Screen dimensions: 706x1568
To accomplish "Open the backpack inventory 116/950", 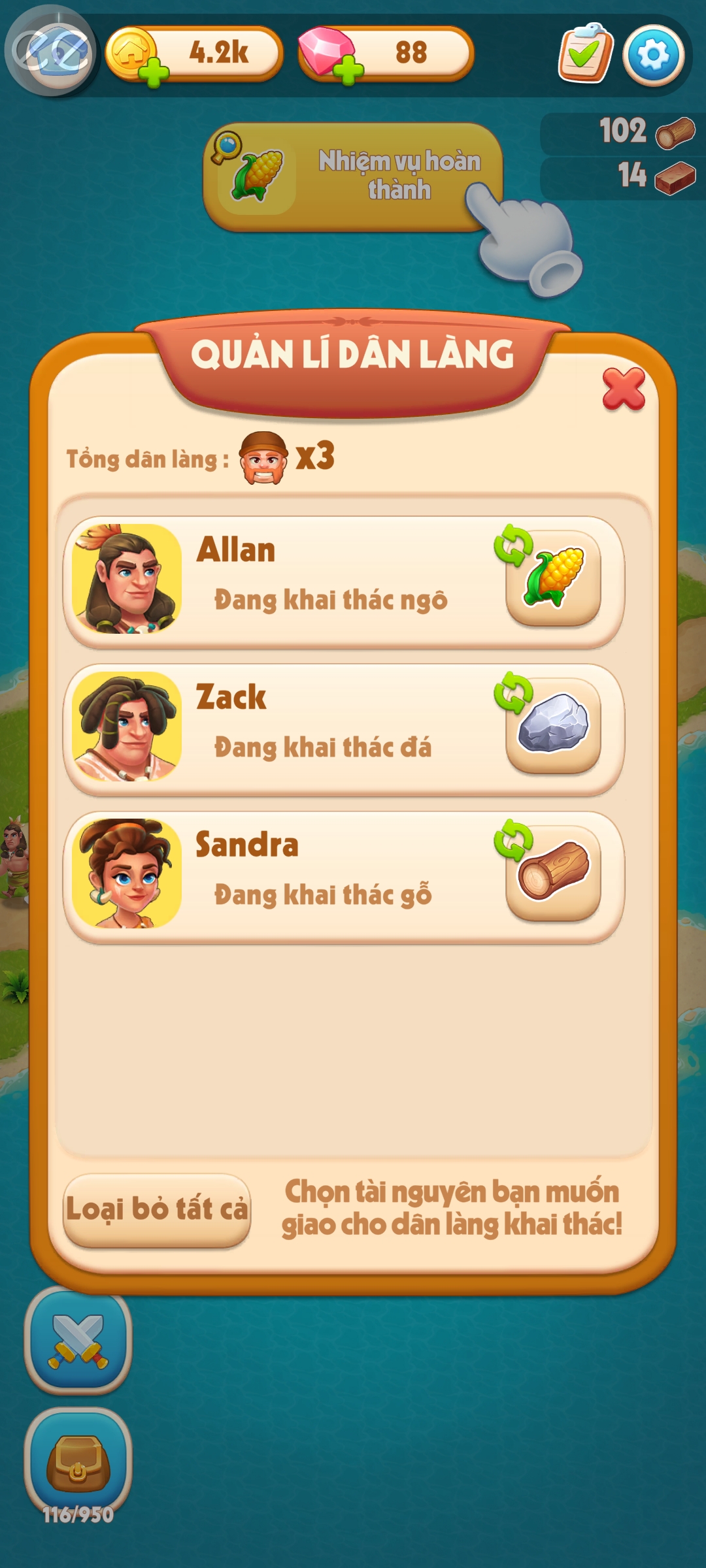I will (x=78, y=1462).
